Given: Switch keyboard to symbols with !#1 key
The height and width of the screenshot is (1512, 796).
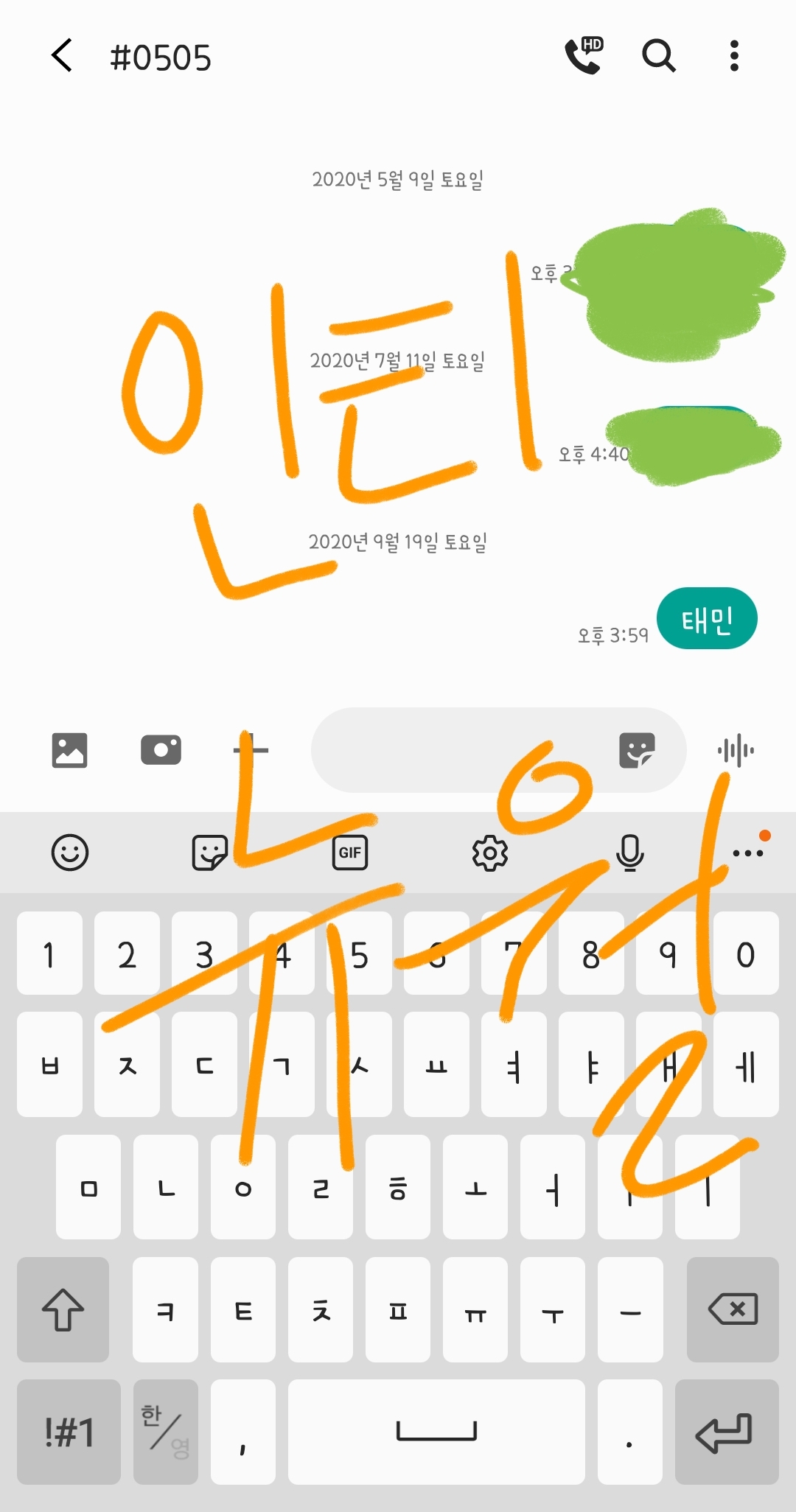Looking at the screenshot, I should [x=68, y=1431].
